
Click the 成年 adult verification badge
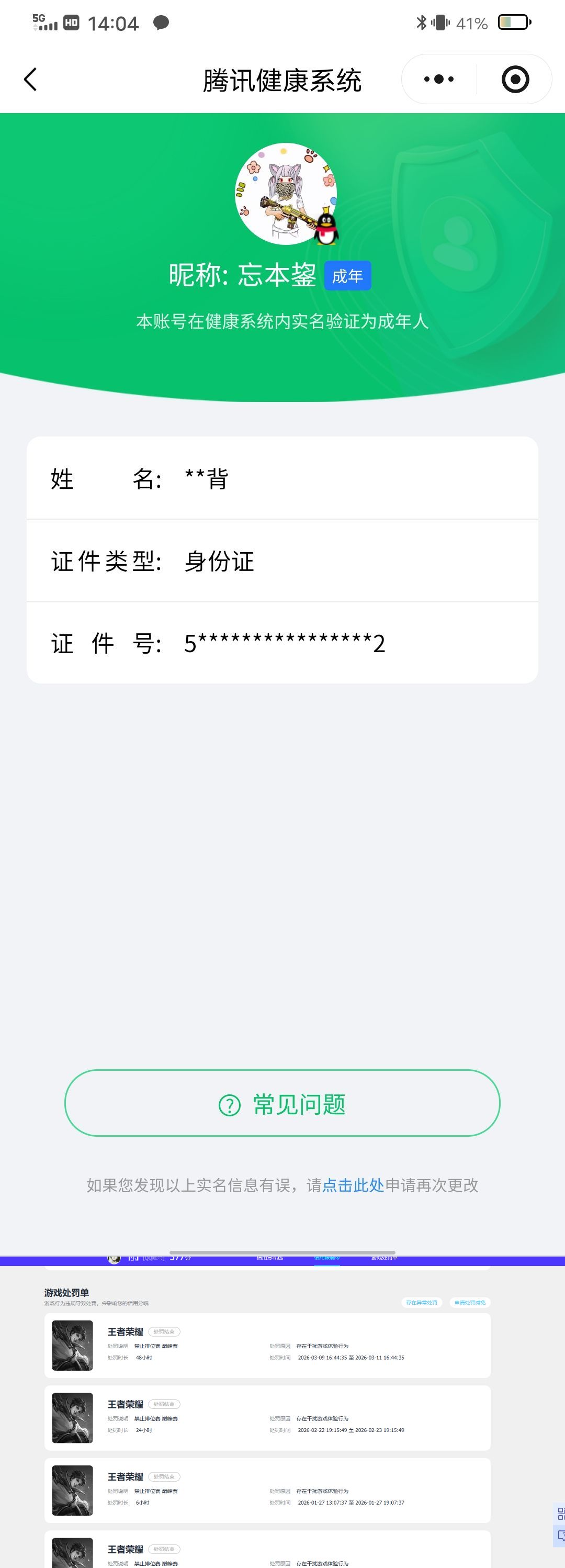[347, 275]
